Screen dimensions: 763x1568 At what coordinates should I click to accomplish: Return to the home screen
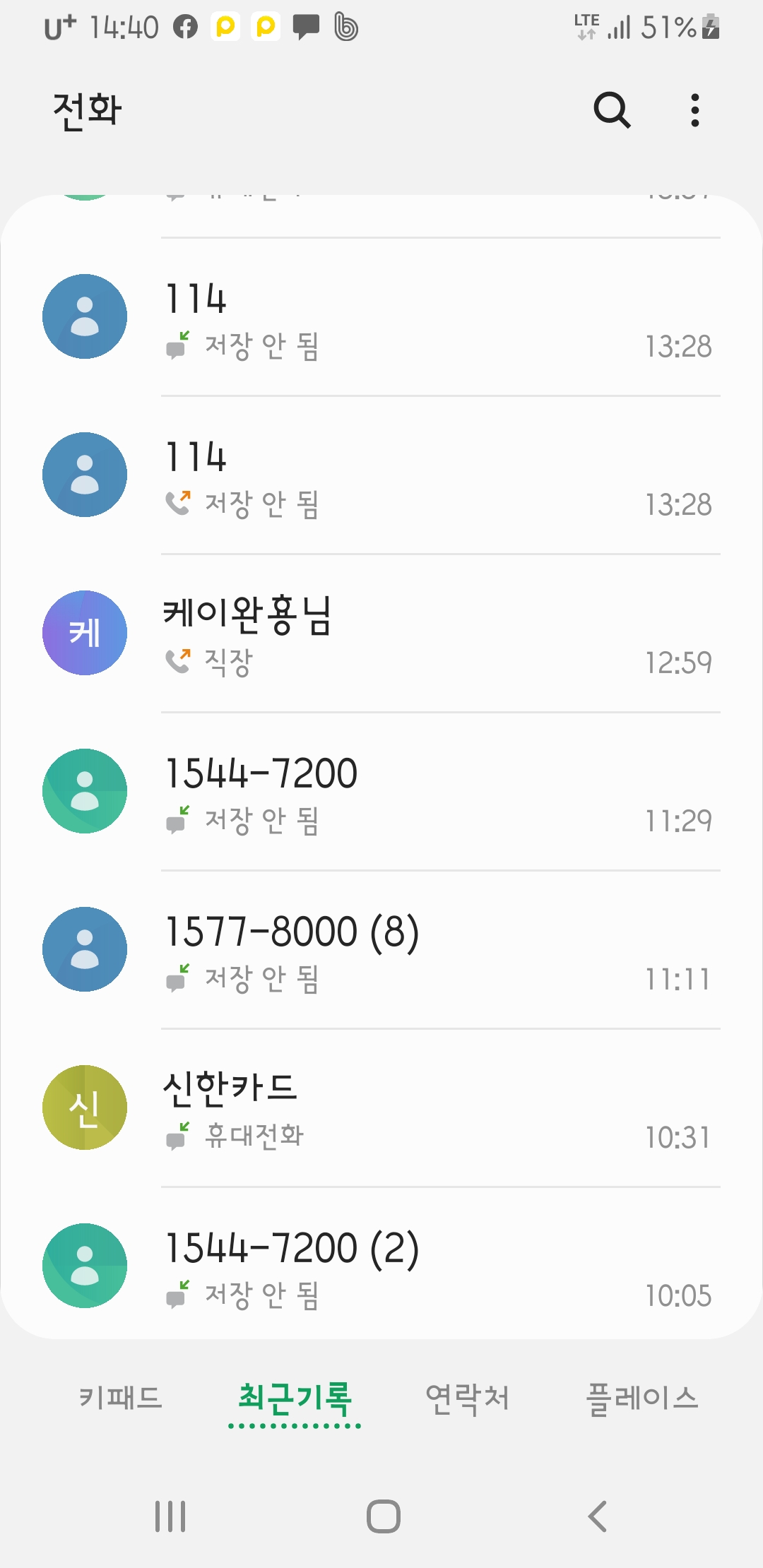point(383,1516)
